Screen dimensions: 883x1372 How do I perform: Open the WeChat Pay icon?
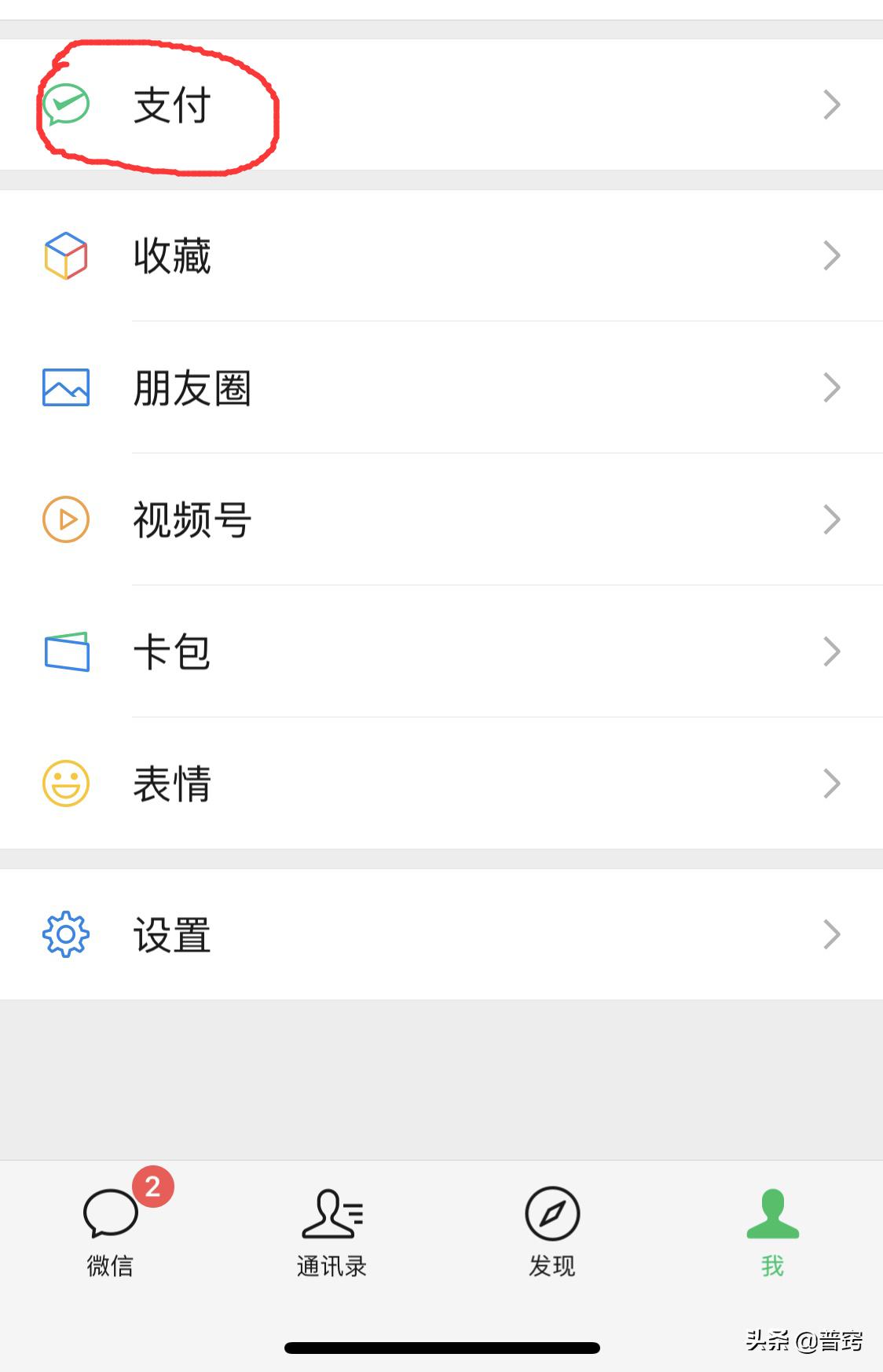point(67,104)
